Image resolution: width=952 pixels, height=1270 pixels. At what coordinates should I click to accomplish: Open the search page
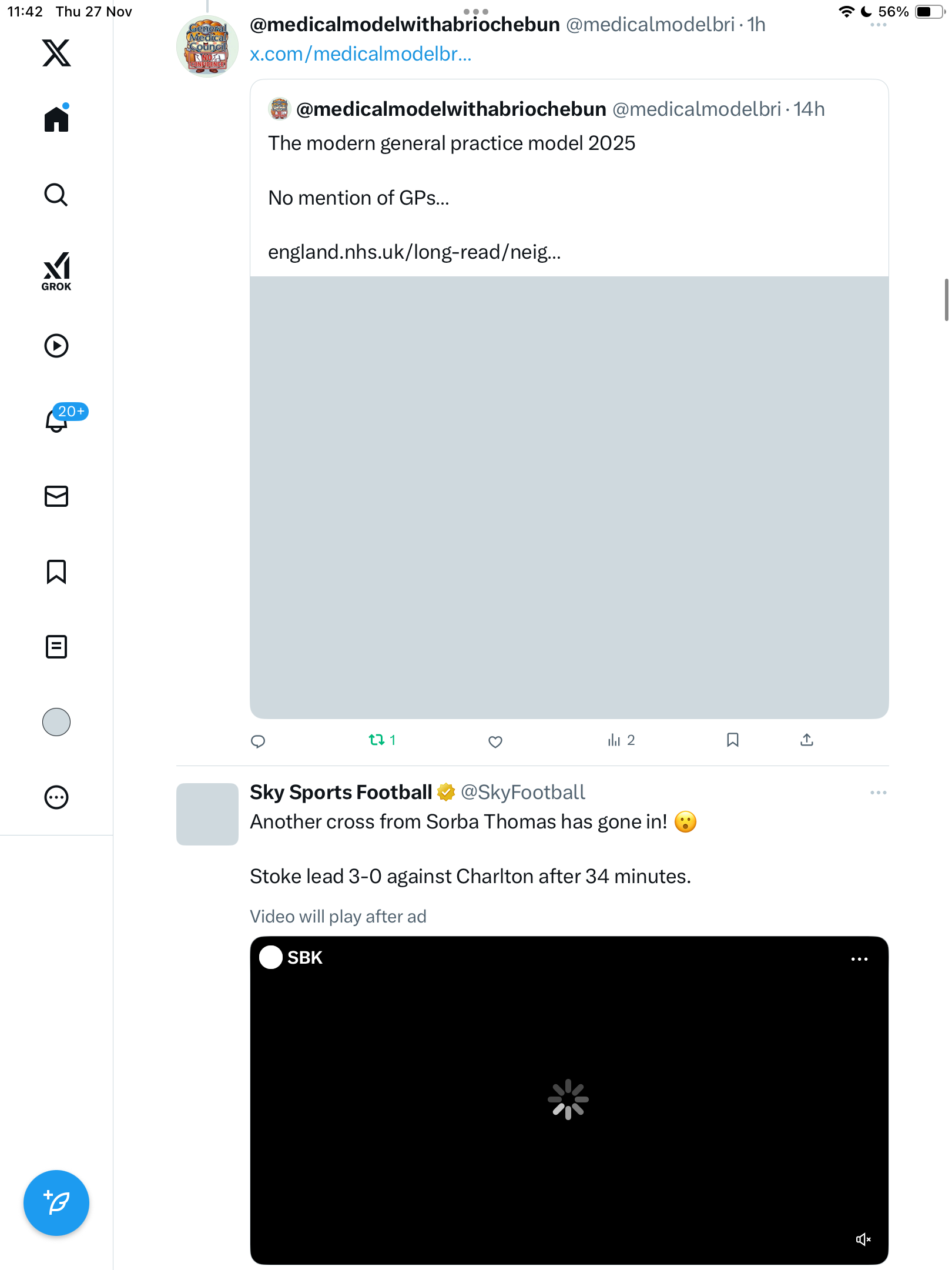coord(56,195)
